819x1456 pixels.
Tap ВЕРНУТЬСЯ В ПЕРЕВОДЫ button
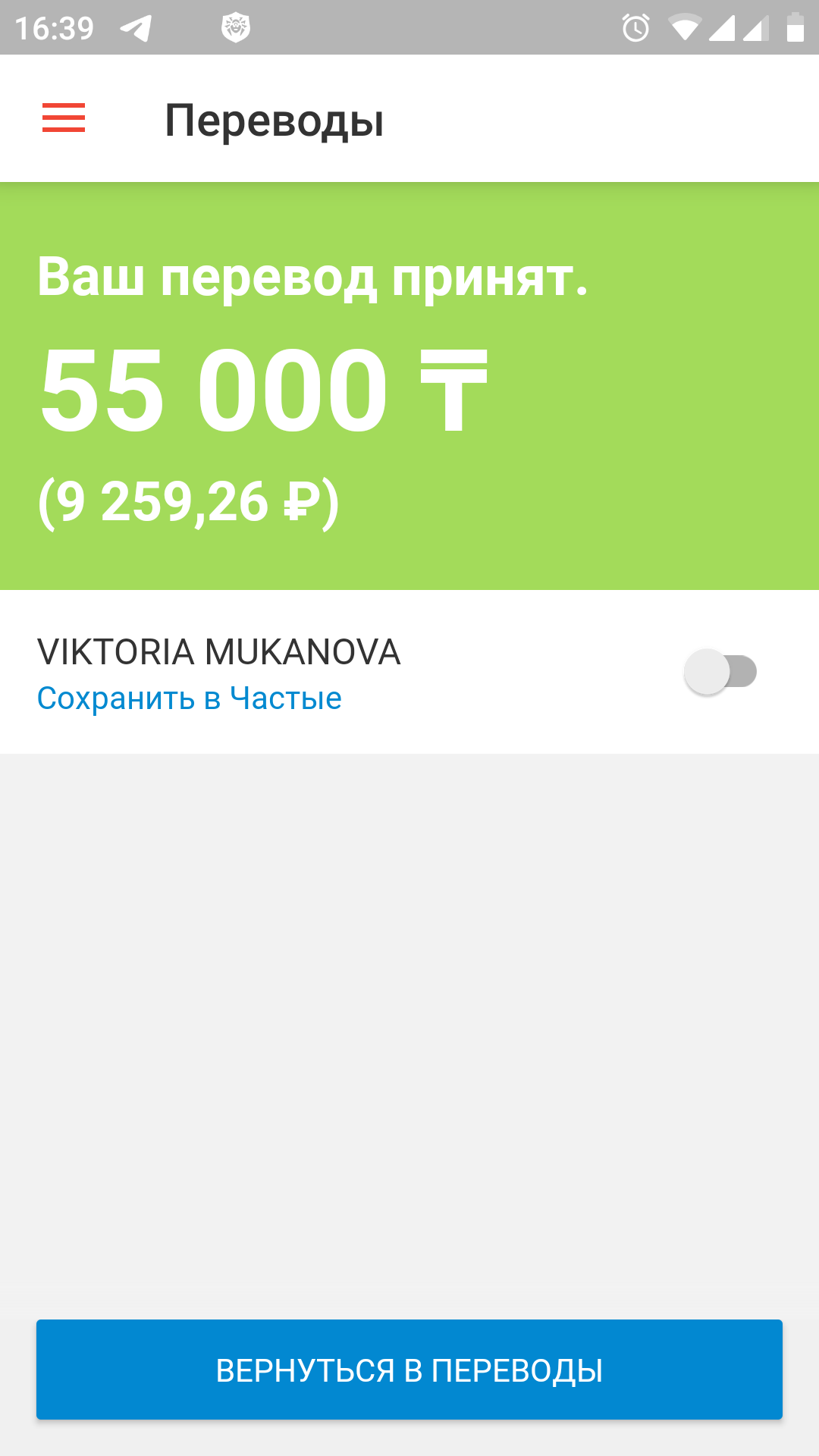409,1370
